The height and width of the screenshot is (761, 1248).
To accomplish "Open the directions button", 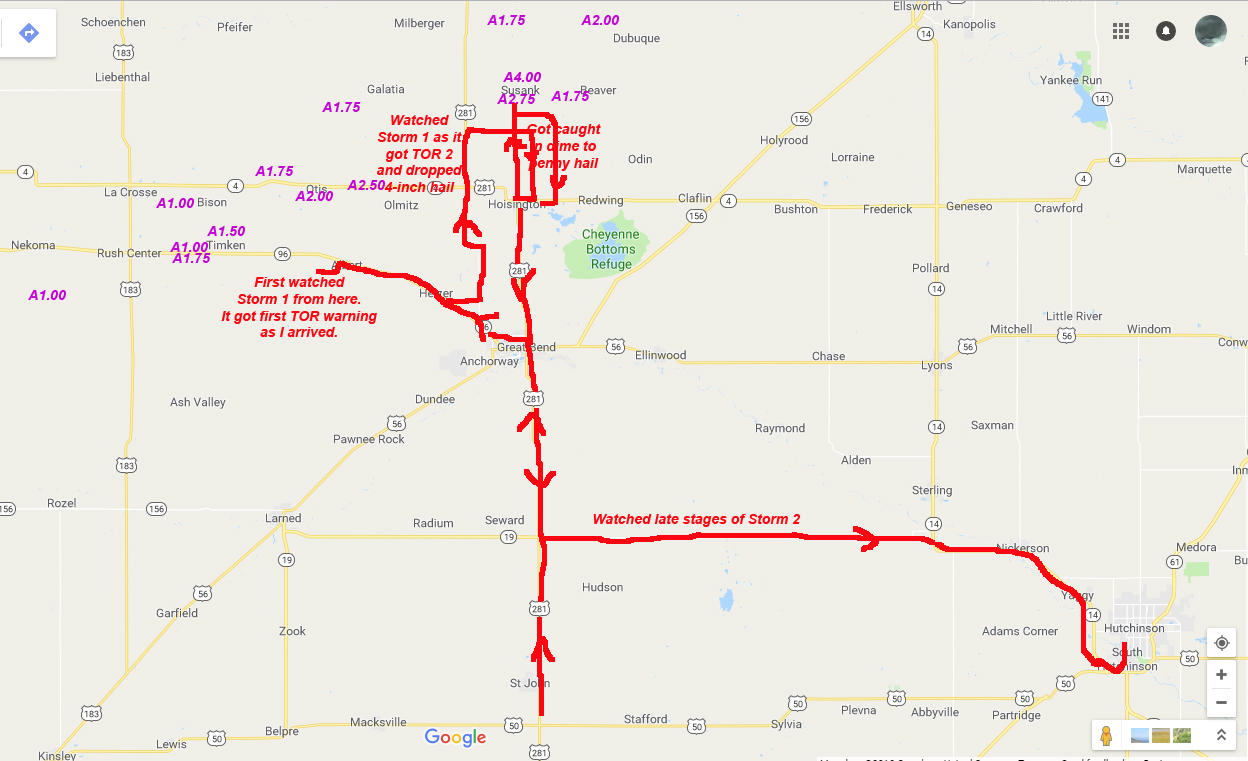I will 28,33.
